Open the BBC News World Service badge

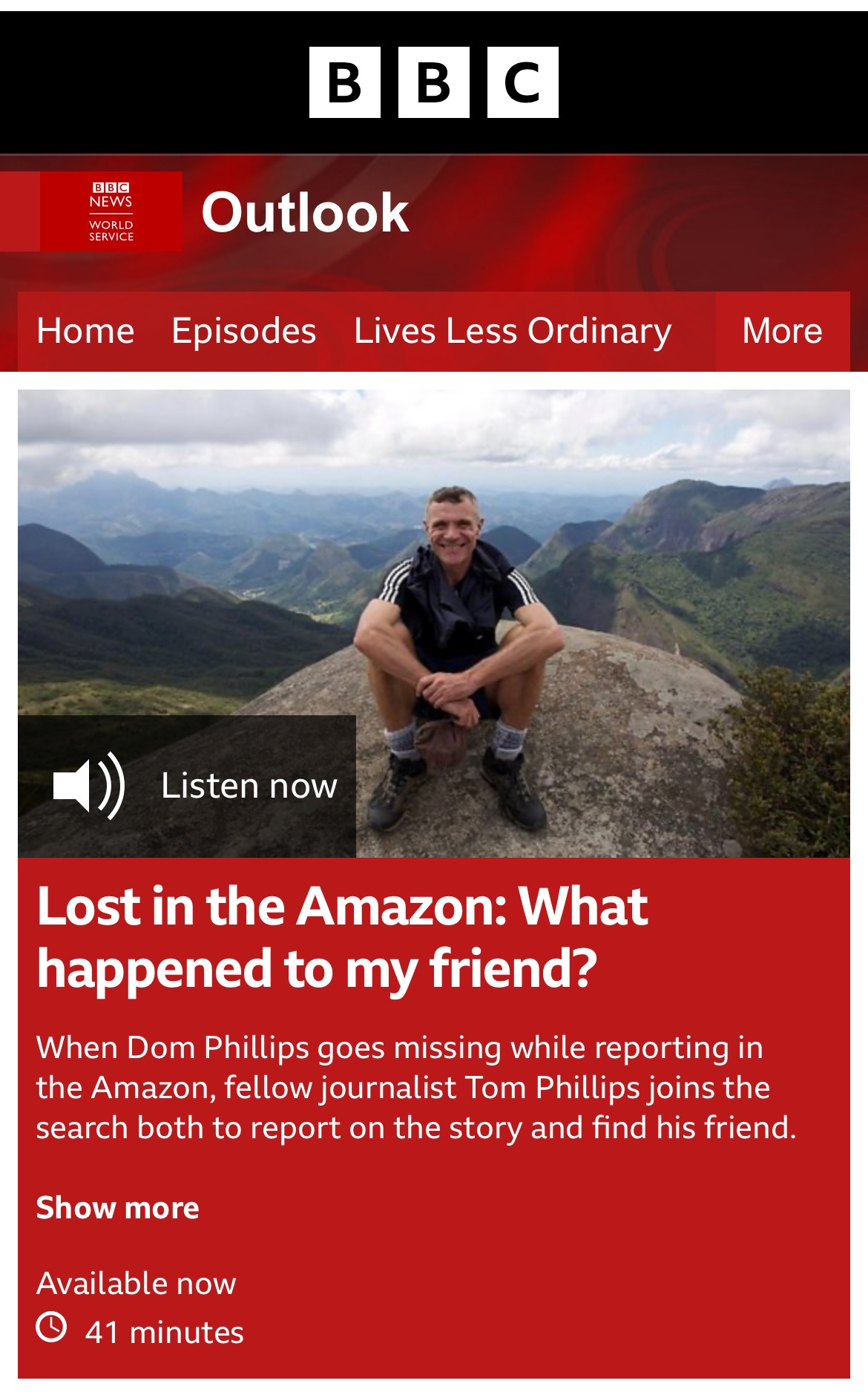[x=111, y=211]
